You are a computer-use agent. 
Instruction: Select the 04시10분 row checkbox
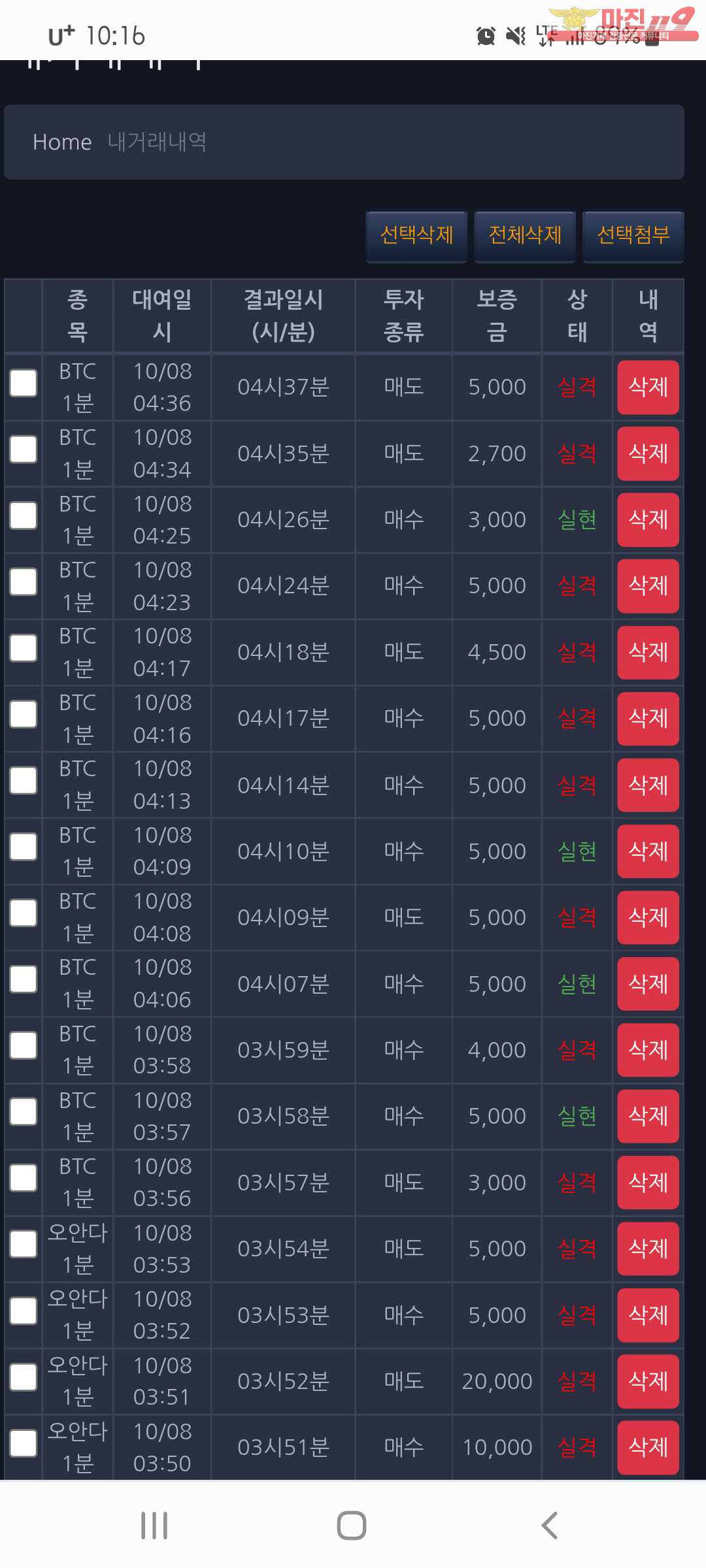tap(24, 847)
